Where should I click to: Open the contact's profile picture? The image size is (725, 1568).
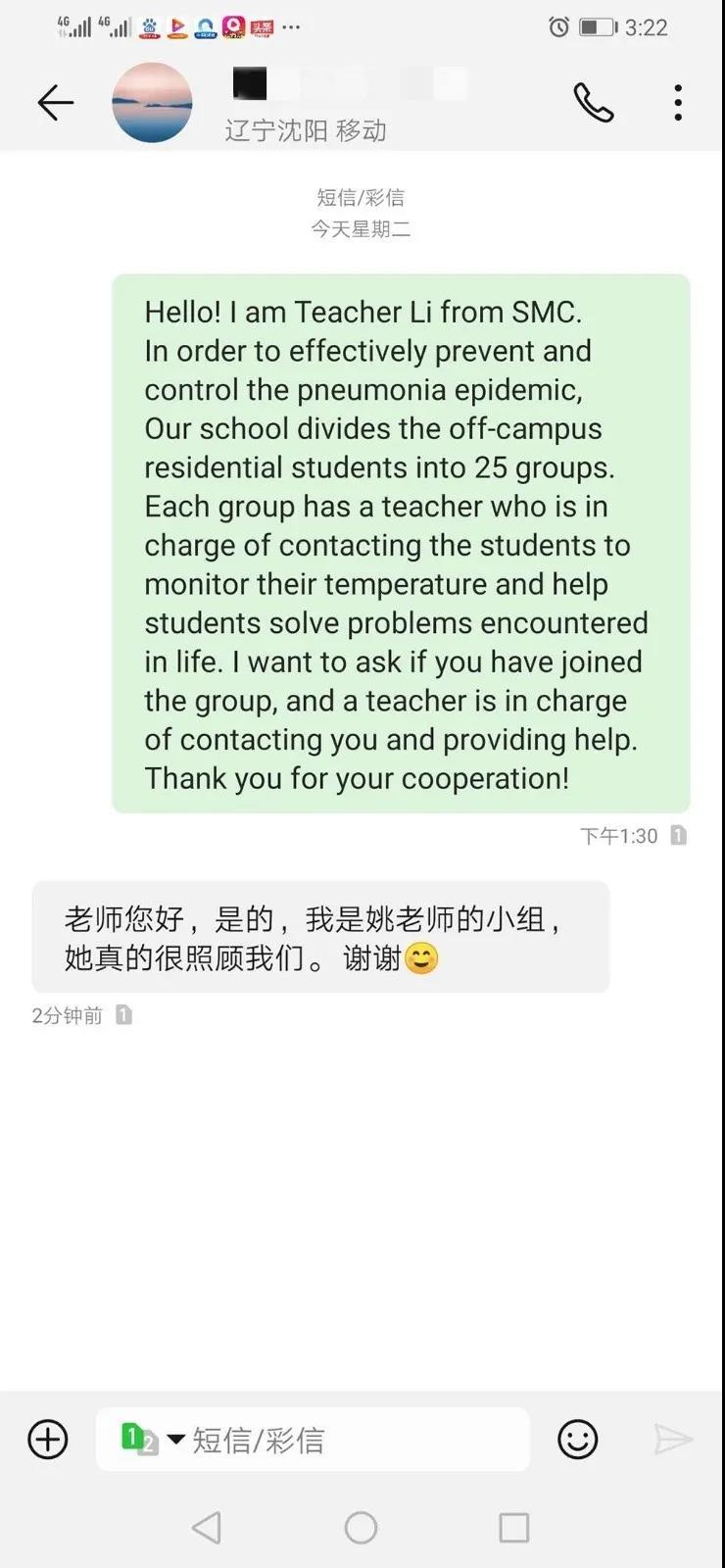[152, 102]
